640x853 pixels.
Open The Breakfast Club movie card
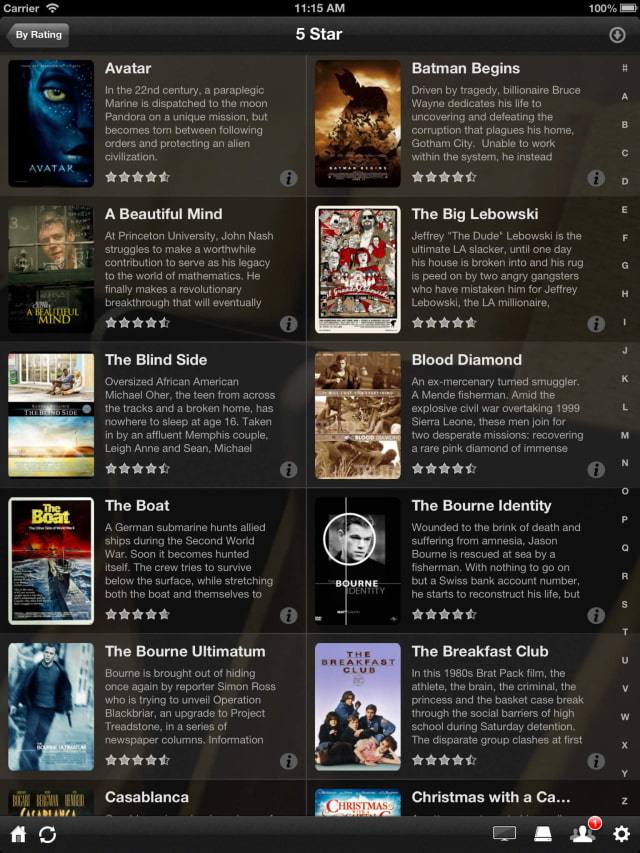(x=460, y=706)
